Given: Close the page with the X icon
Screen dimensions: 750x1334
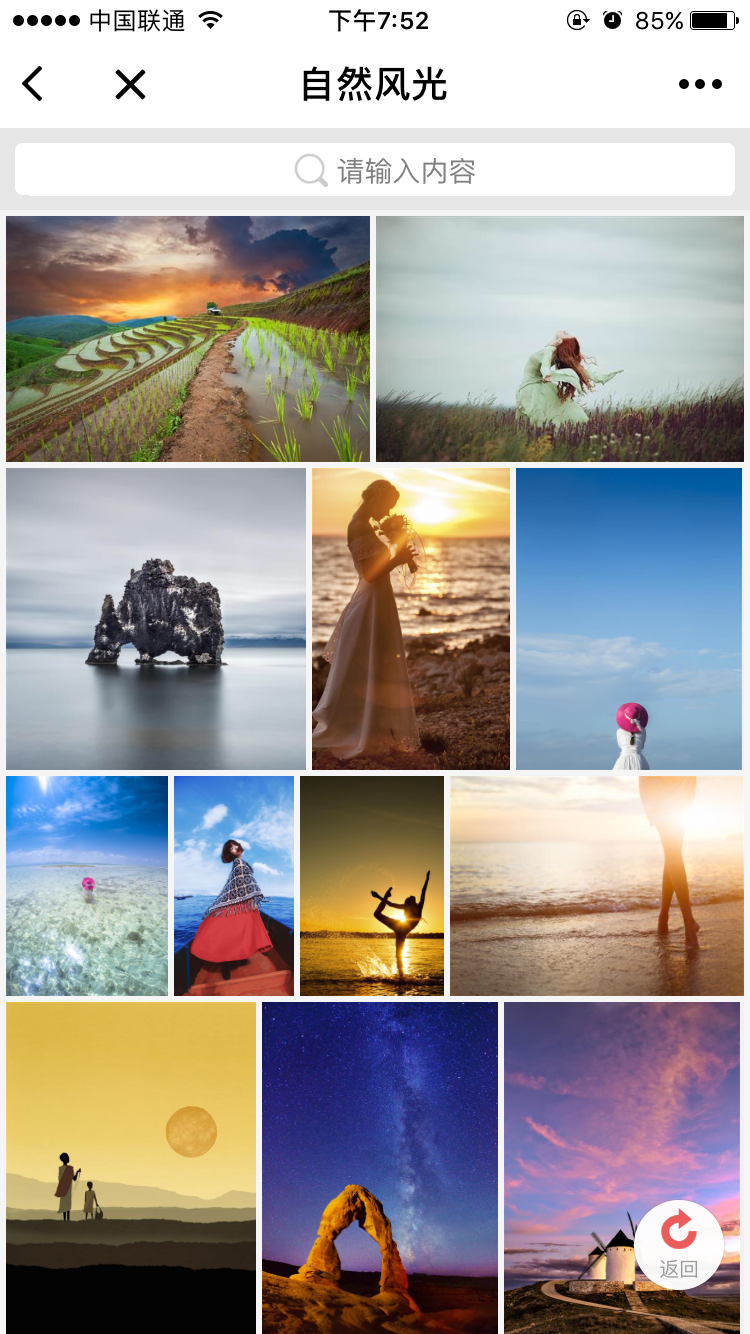Looking at the screenshot, I should coord(130,85).
